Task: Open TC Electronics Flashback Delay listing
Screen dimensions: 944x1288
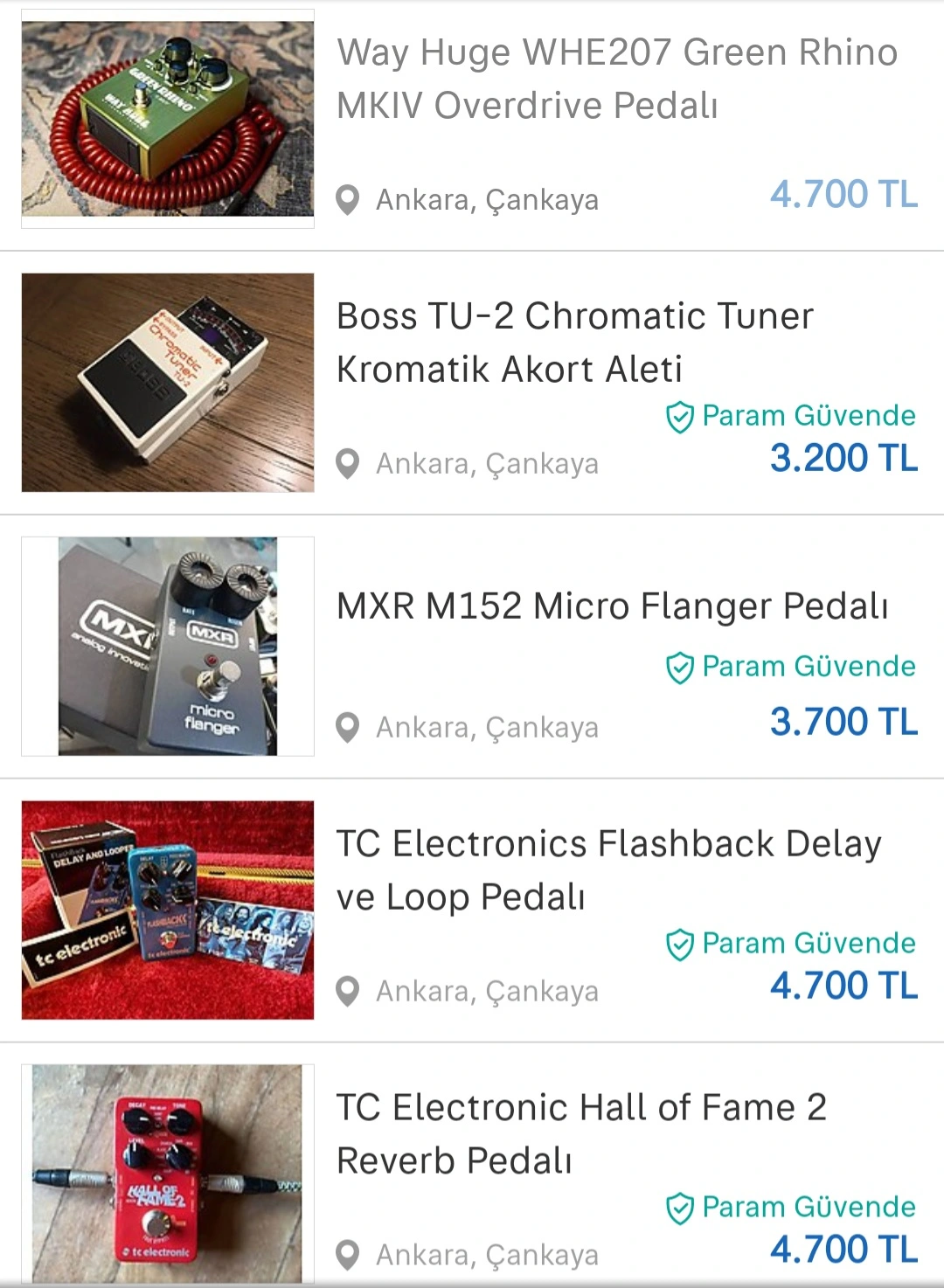Action: 608,869
